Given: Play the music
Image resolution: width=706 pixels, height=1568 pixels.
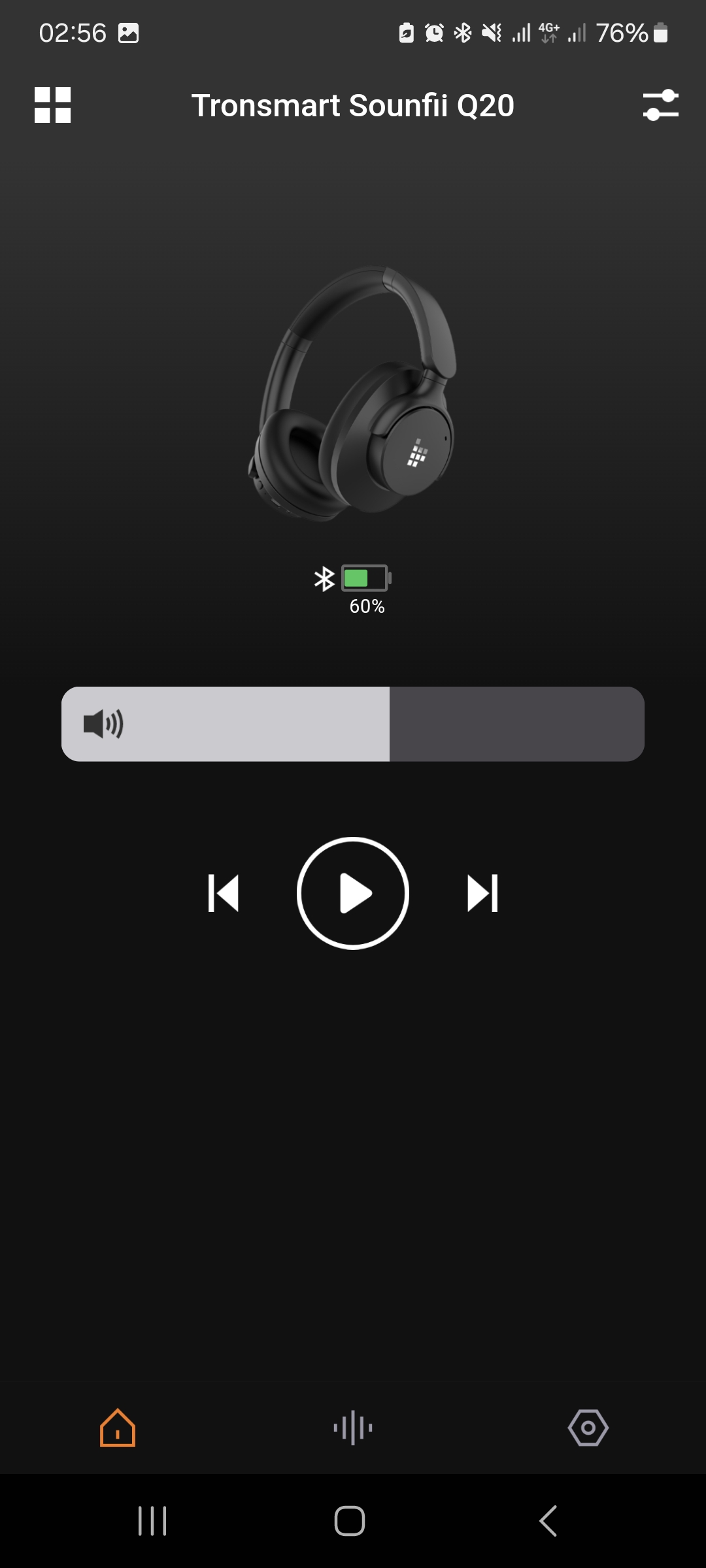Looking at the screenshot, I should coord(353,893).
